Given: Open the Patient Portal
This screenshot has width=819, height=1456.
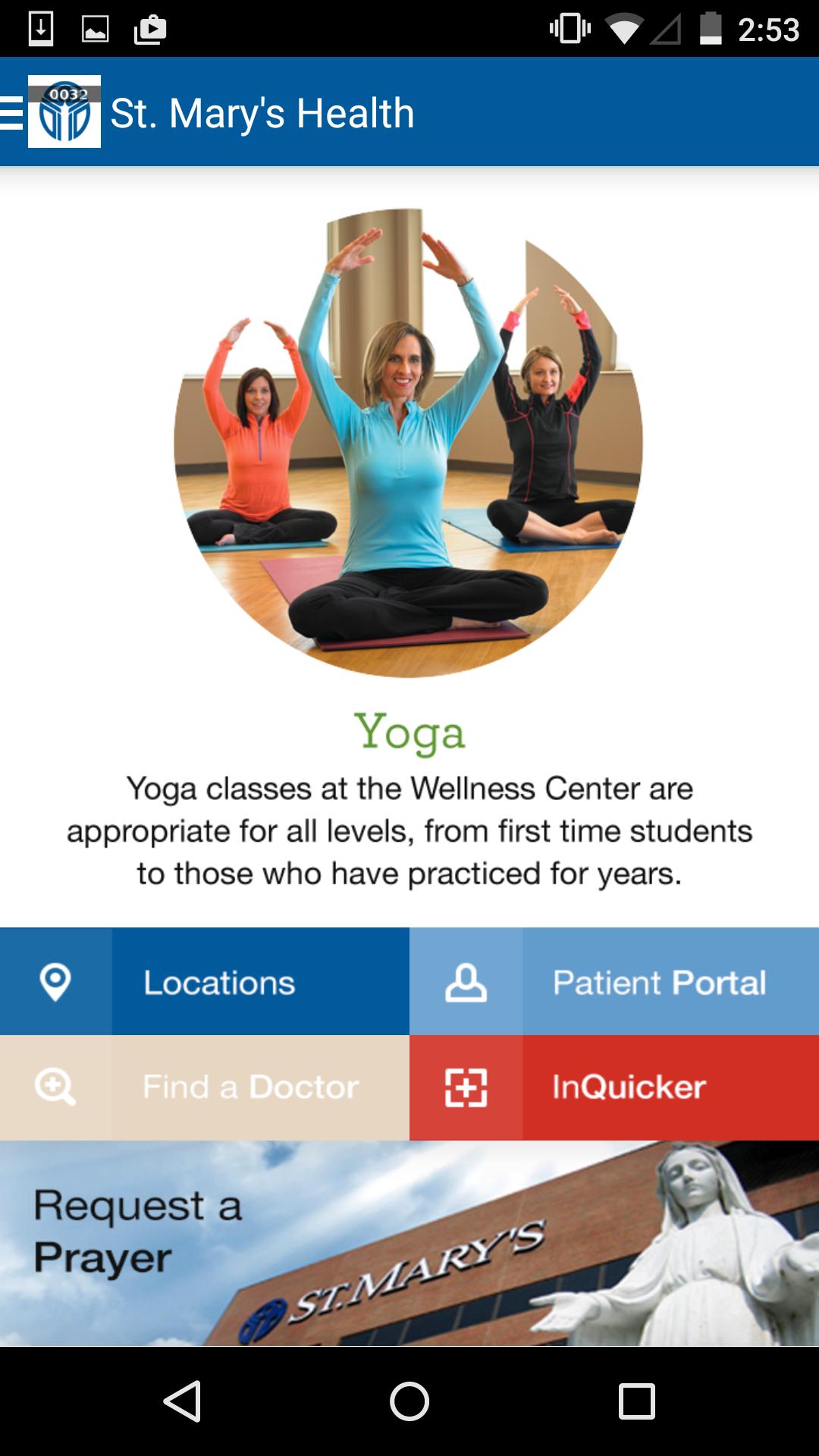Looking at the screenshot, I should pos(614,981).
